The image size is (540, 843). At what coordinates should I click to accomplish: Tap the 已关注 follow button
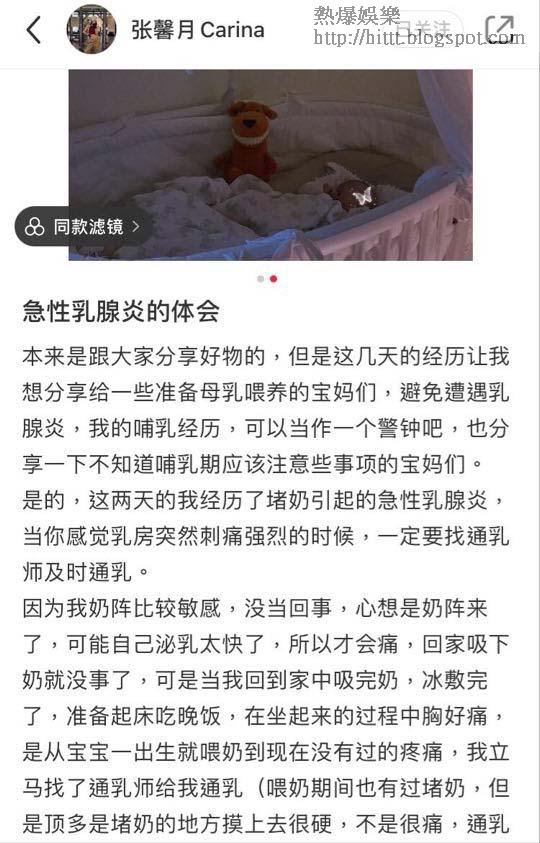click(x=425, y=28)
